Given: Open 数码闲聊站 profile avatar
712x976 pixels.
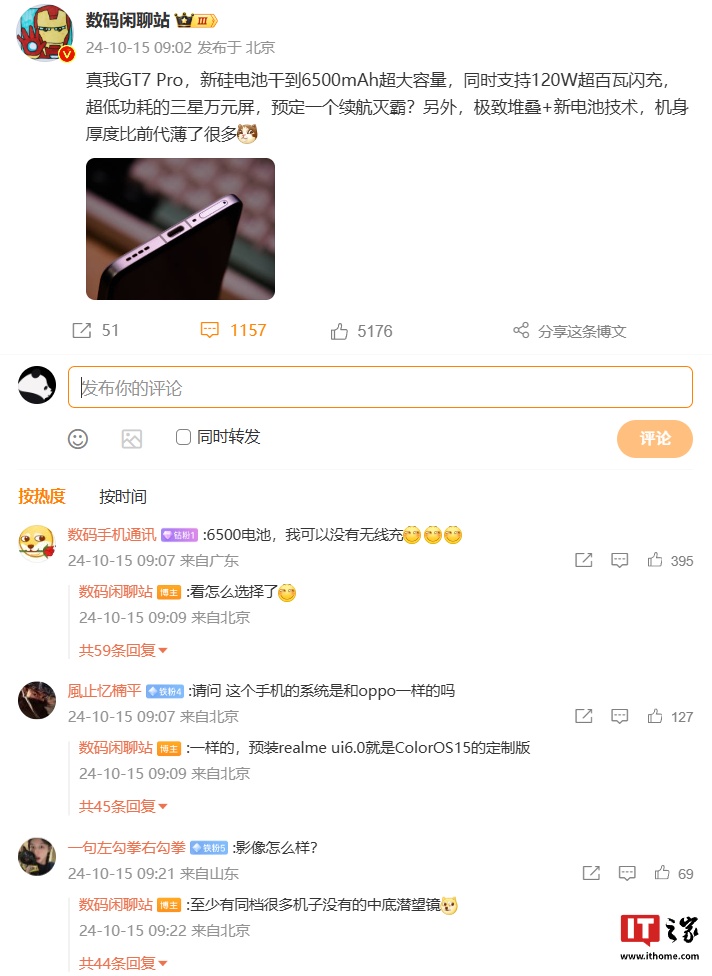Looking at the screenshot, I should [x=45, y=32].
